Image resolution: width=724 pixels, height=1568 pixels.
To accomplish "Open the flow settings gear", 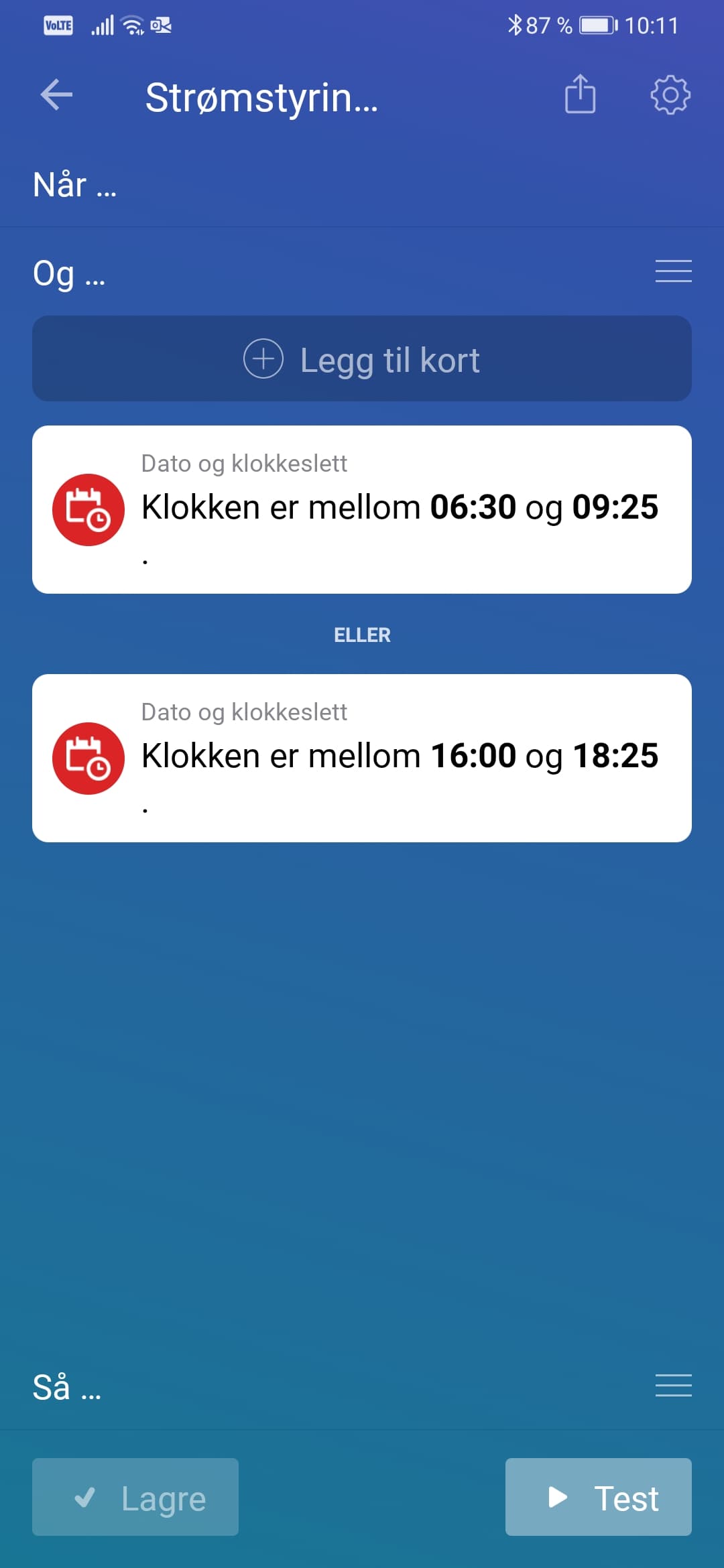I will tap(670, 94).
